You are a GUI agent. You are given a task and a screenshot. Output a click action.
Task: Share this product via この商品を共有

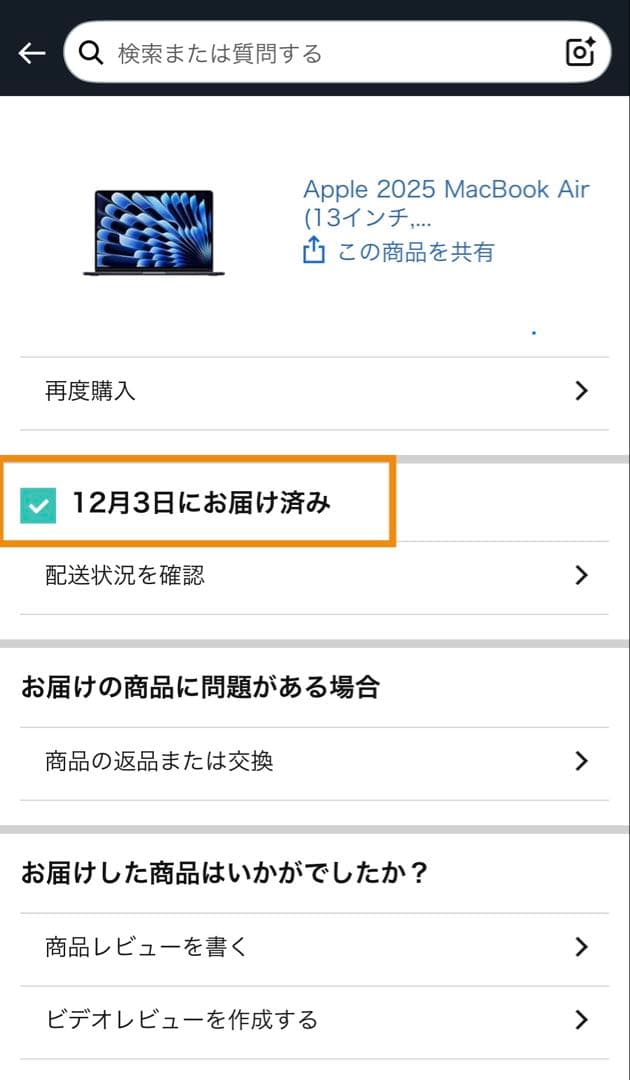point(400,251)
